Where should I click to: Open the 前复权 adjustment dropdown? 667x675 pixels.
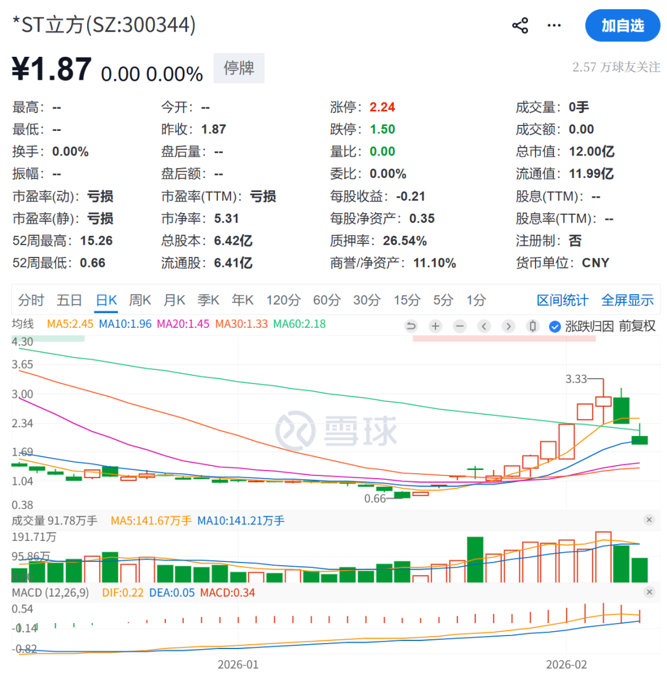pyautogui.click(x=637, y=325)
